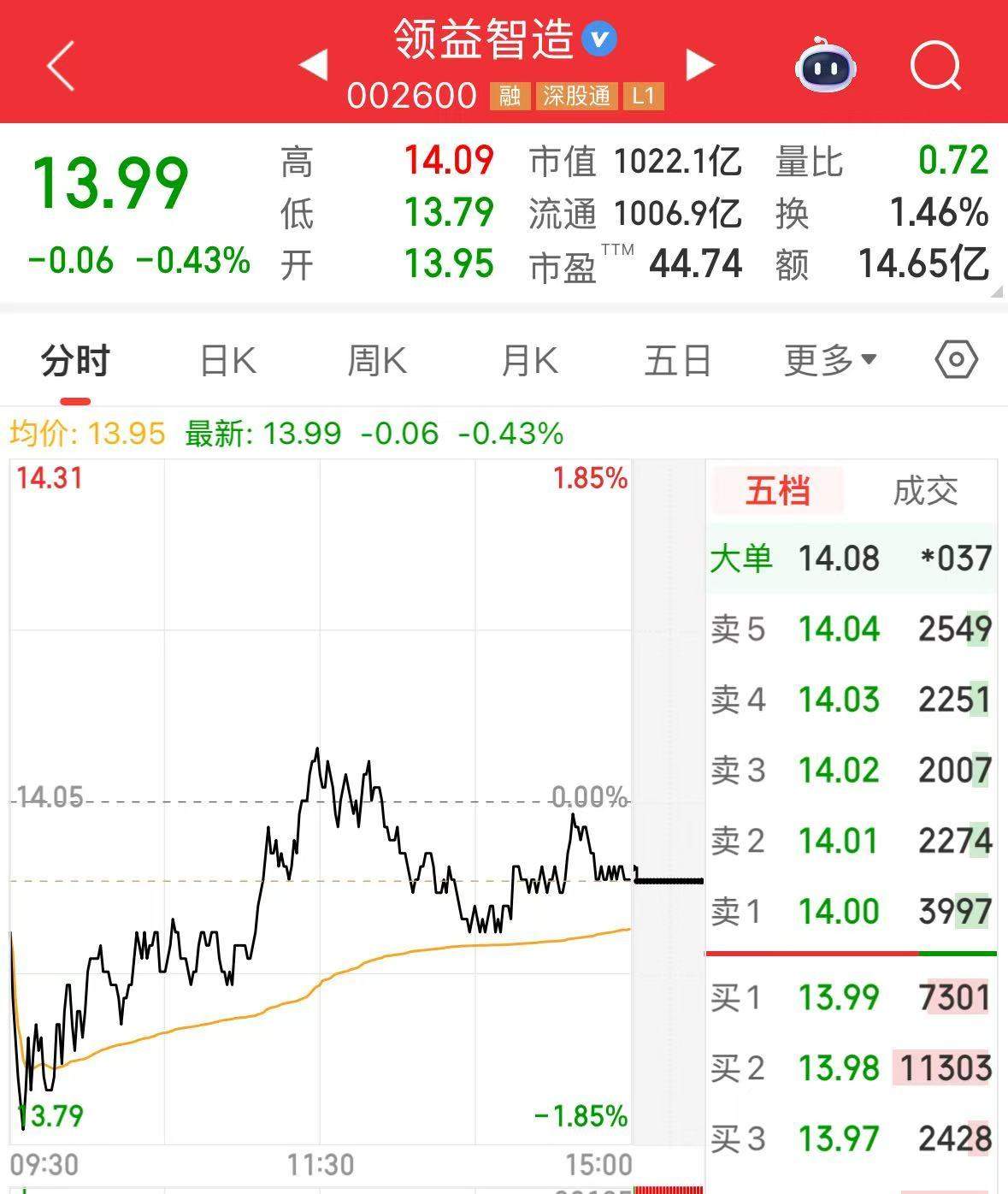This screenshot has height=1194, width=1008.
Task: Switch to the 成交 trades tab
Action: point(925,491)
